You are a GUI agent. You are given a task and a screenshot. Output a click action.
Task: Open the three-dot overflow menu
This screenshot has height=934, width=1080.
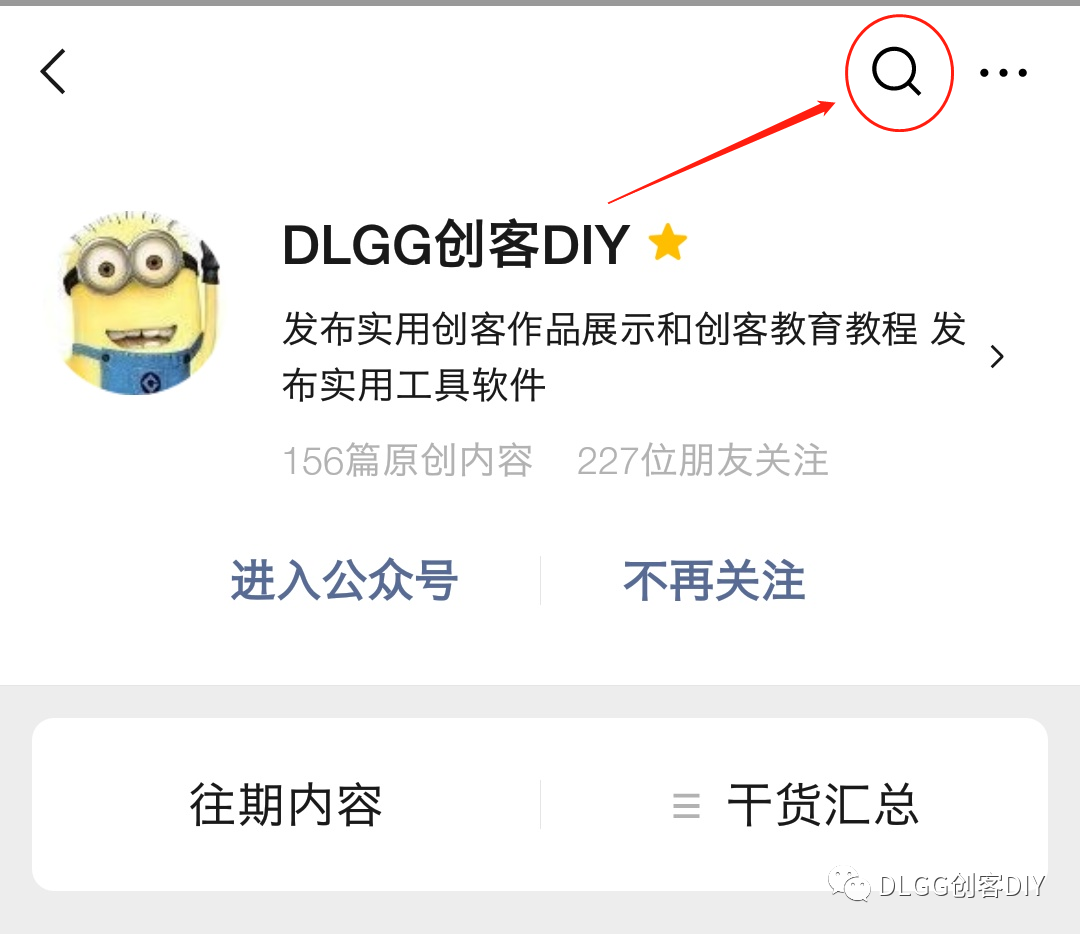pos(1003,72)
